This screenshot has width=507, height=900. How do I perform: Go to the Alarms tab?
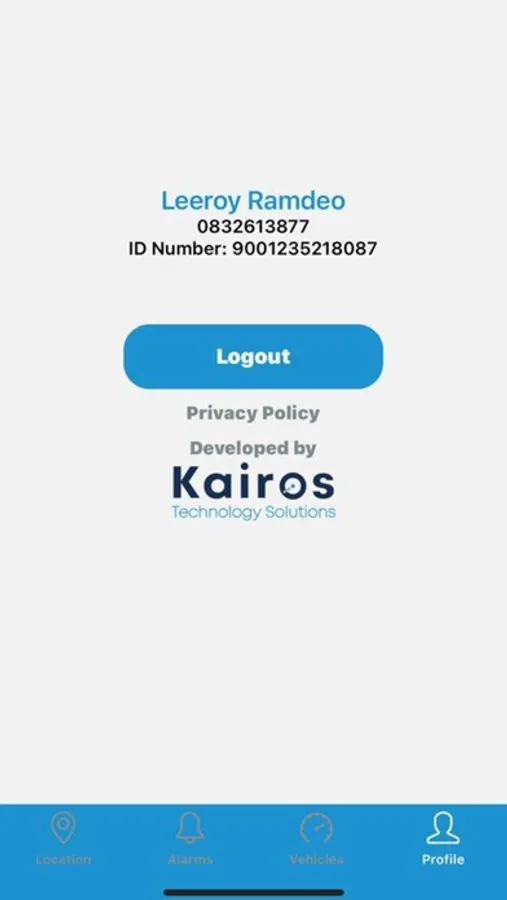tap(190, 838)
